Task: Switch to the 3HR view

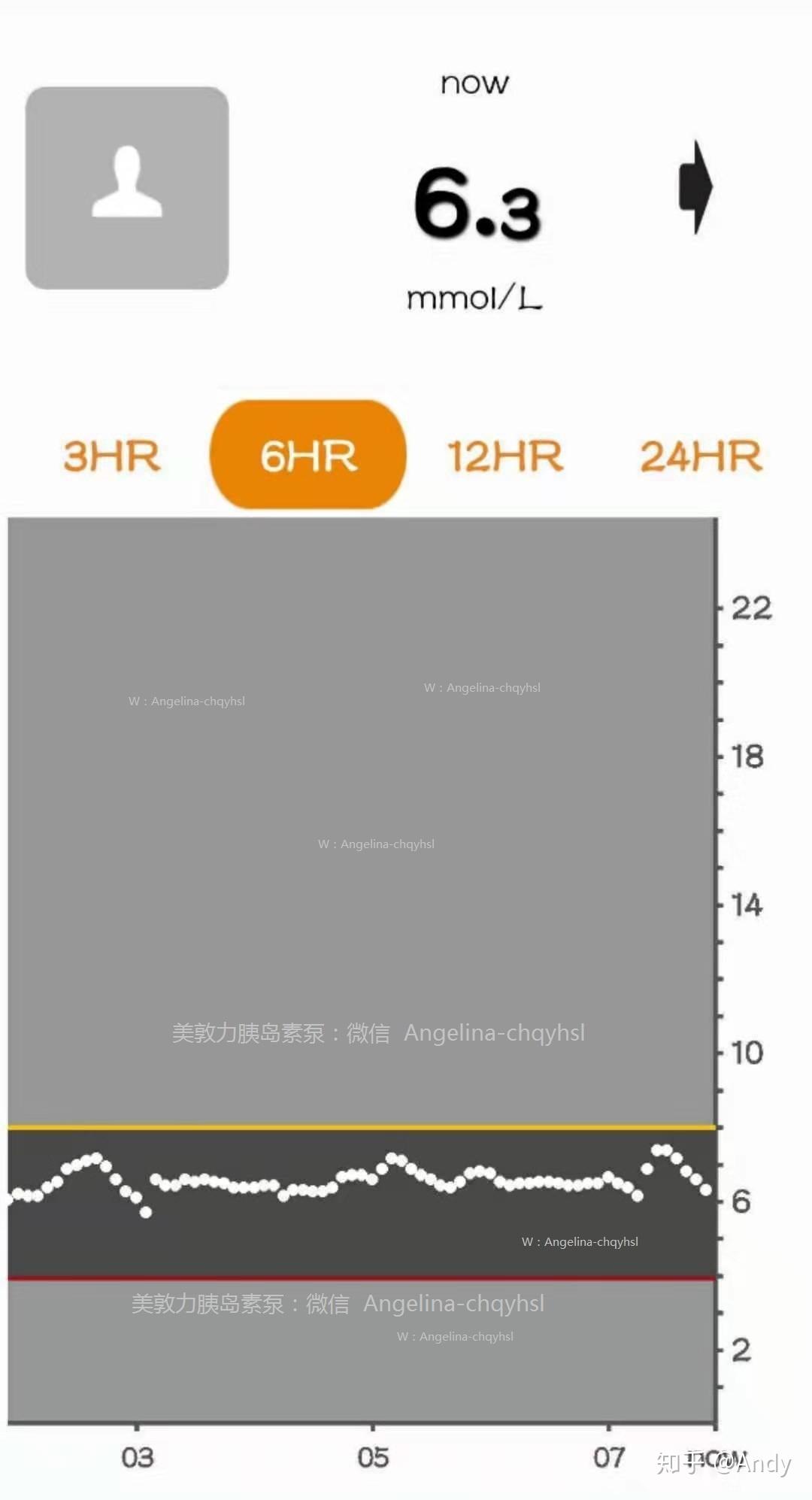Action: pos(111,456)
